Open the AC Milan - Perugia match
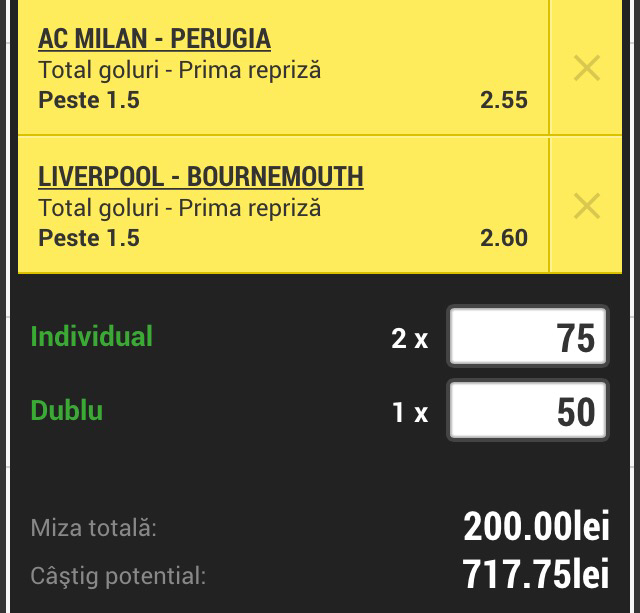Viewport: 640px width, 613px height. (x=154, y=39)
